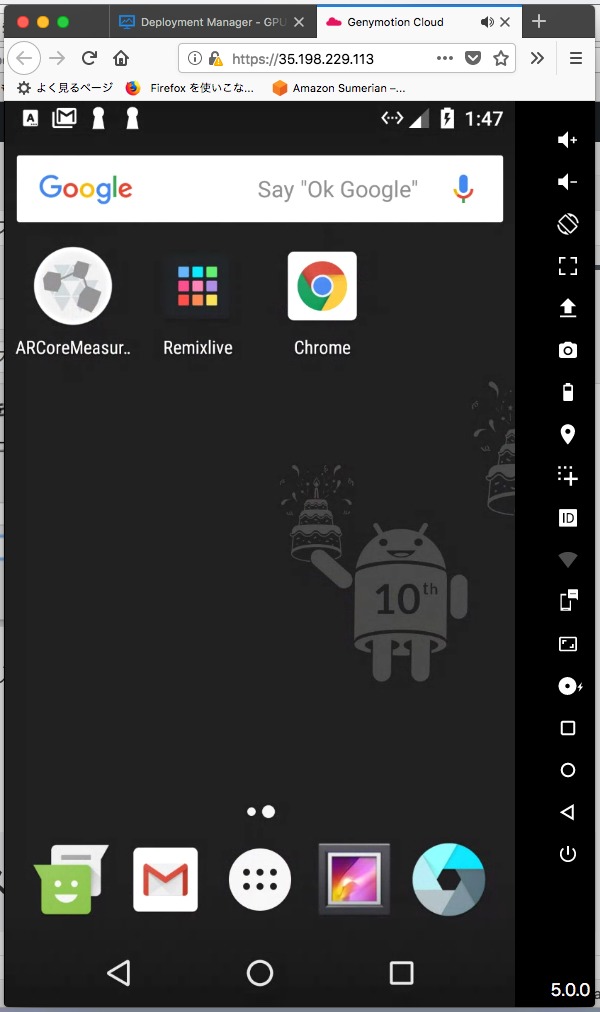
Task: Rotate the virtual device screen
Action: 568,224
